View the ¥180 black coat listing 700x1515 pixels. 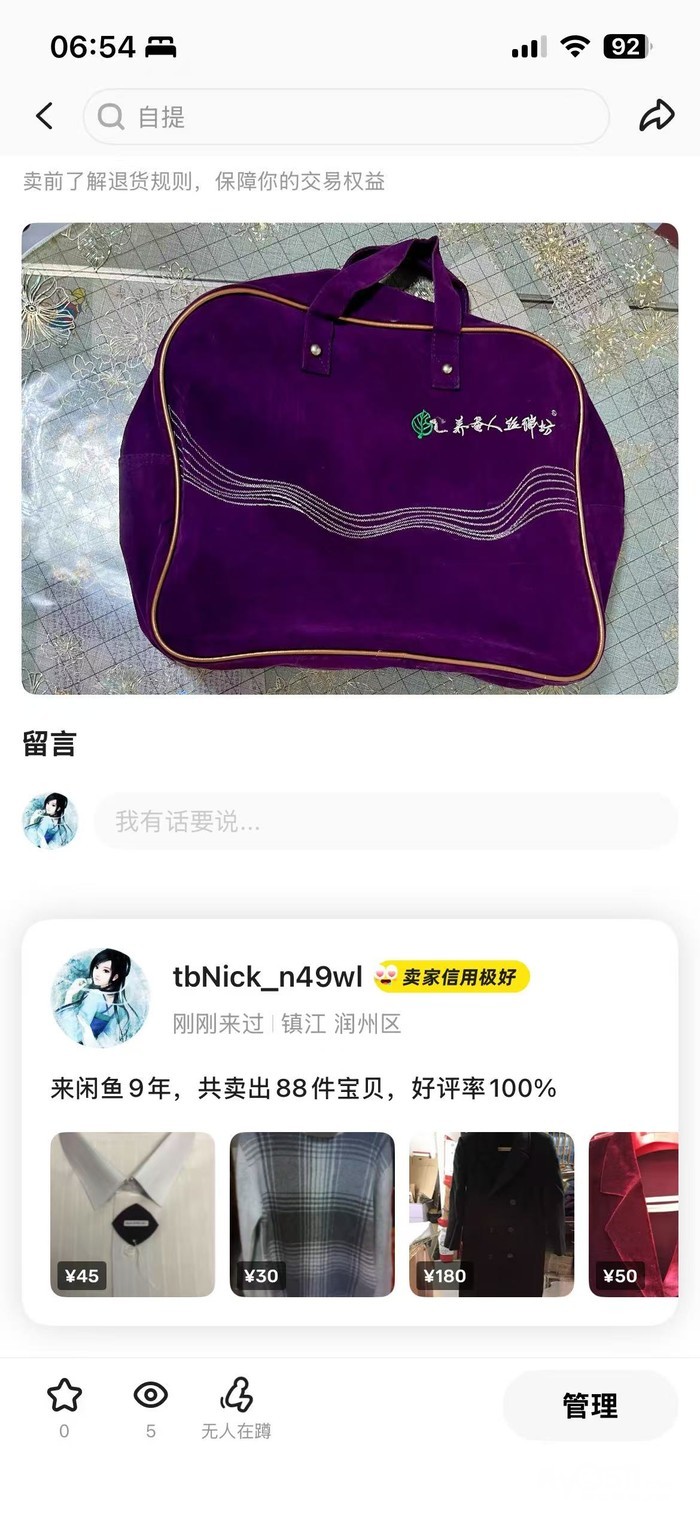pos(491,1214)
